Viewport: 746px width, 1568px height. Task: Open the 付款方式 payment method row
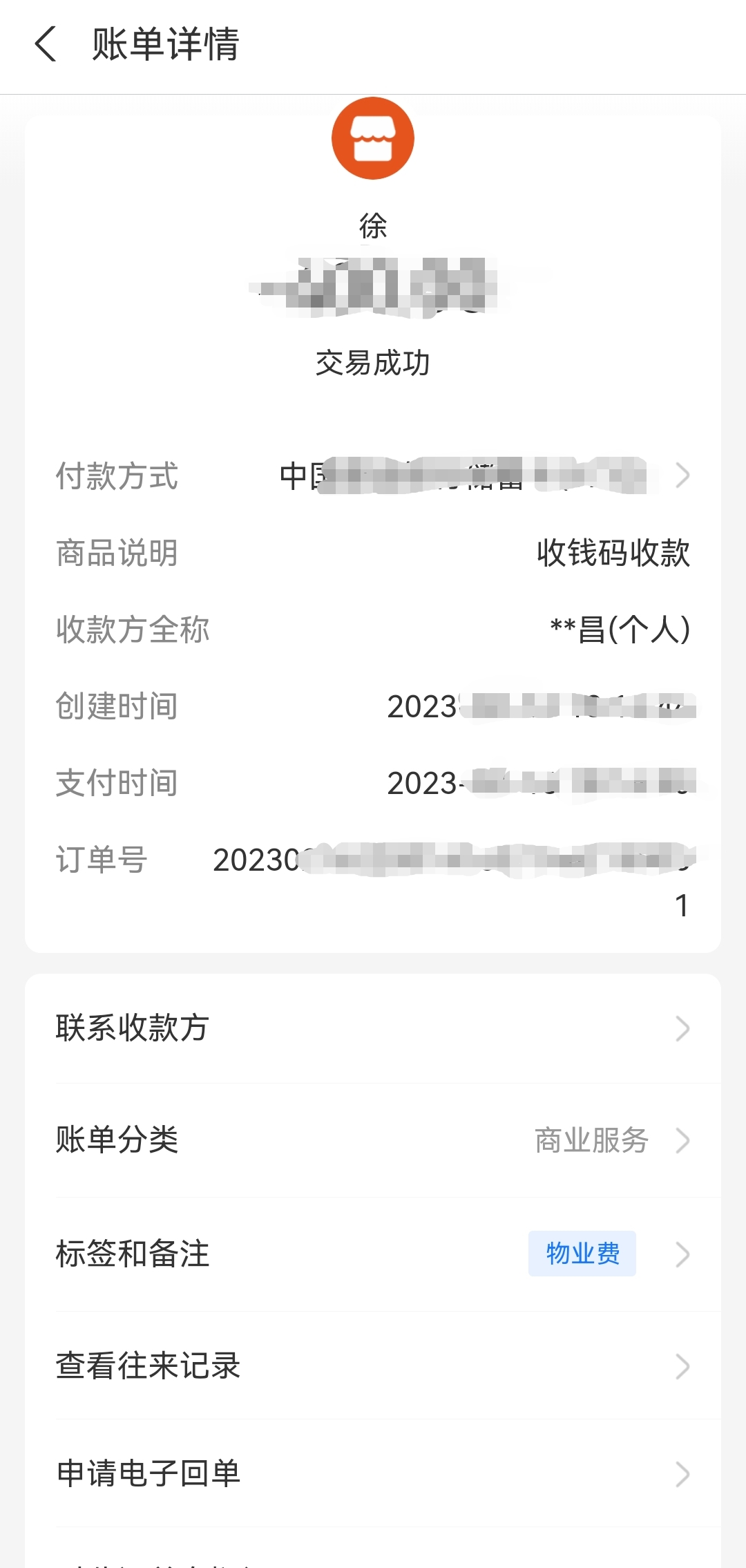(373, 476)
